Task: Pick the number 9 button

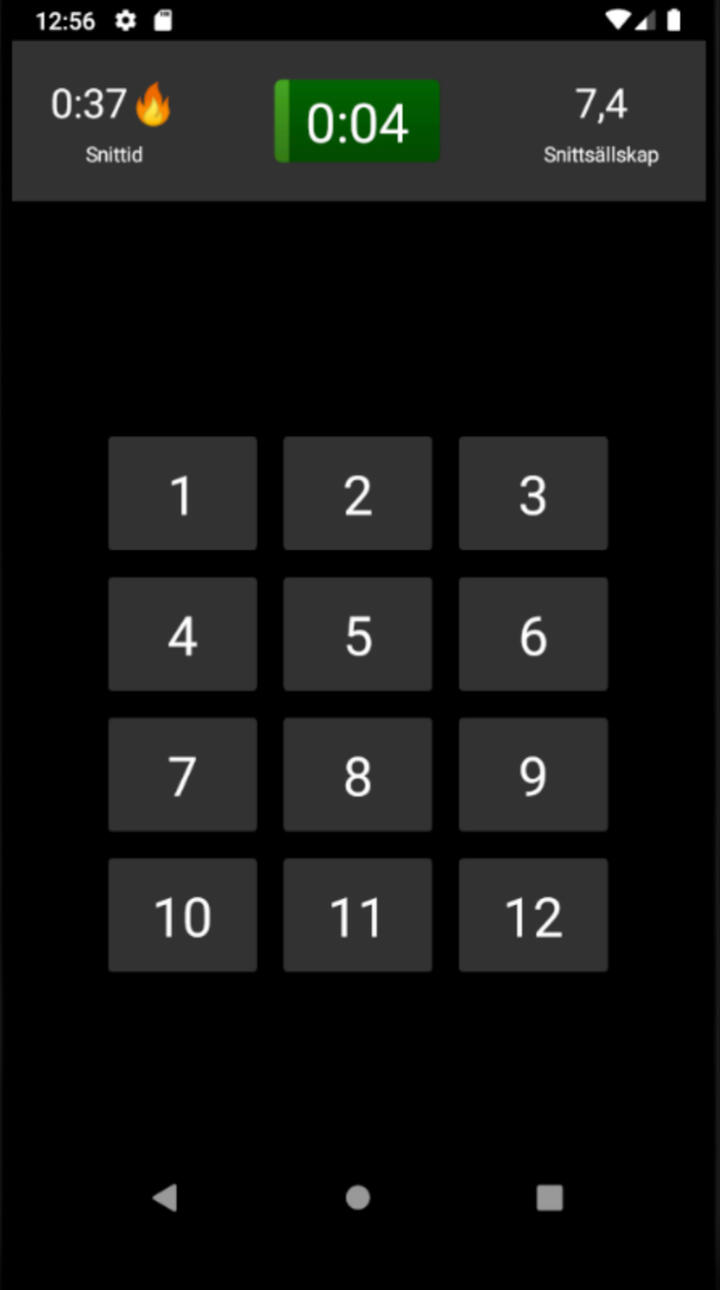Action: point(533,775)
